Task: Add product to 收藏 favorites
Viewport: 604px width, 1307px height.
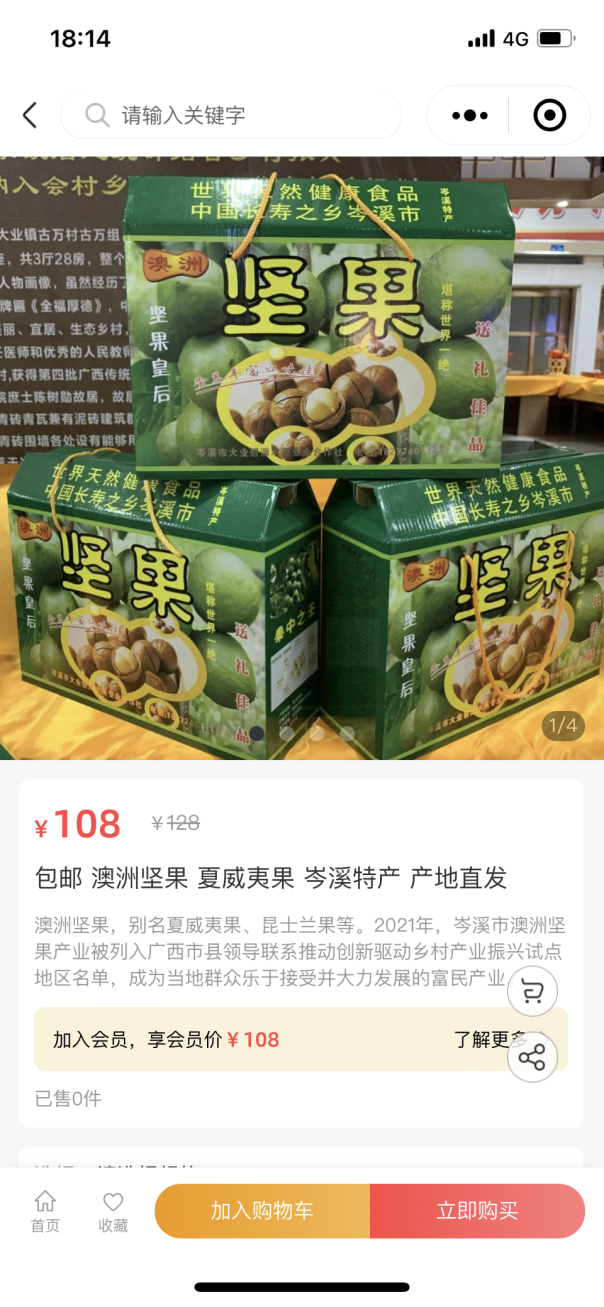Action: tap(113, 1211)
